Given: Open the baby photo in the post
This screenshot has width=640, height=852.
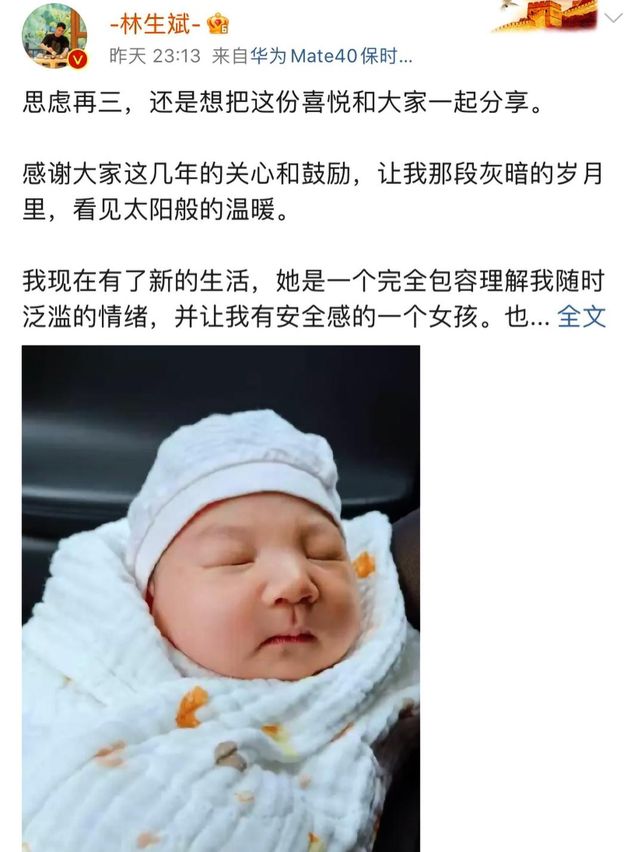Looking at the screenshot, I should pos(220,597).
